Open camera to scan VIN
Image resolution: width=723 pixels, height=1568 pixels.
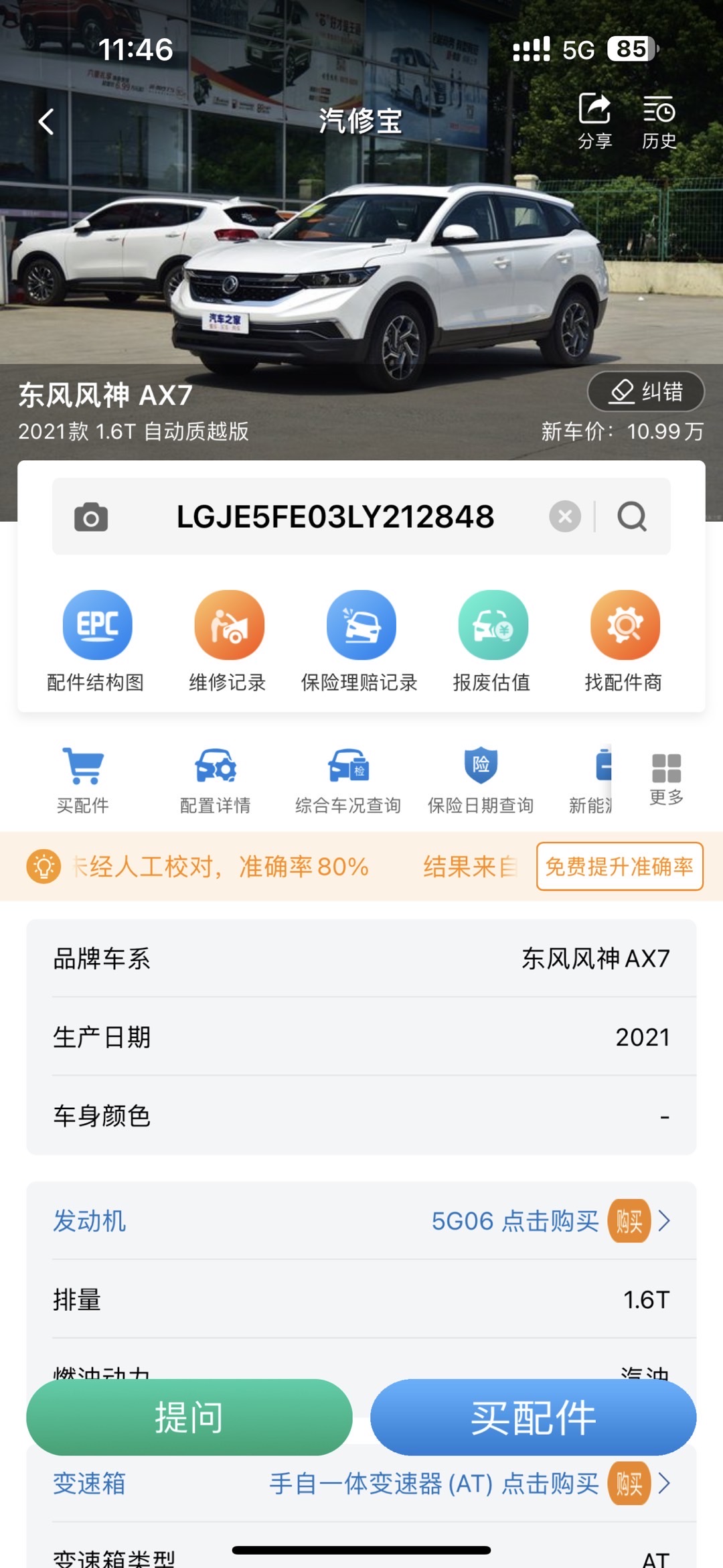tap(91, 517)
